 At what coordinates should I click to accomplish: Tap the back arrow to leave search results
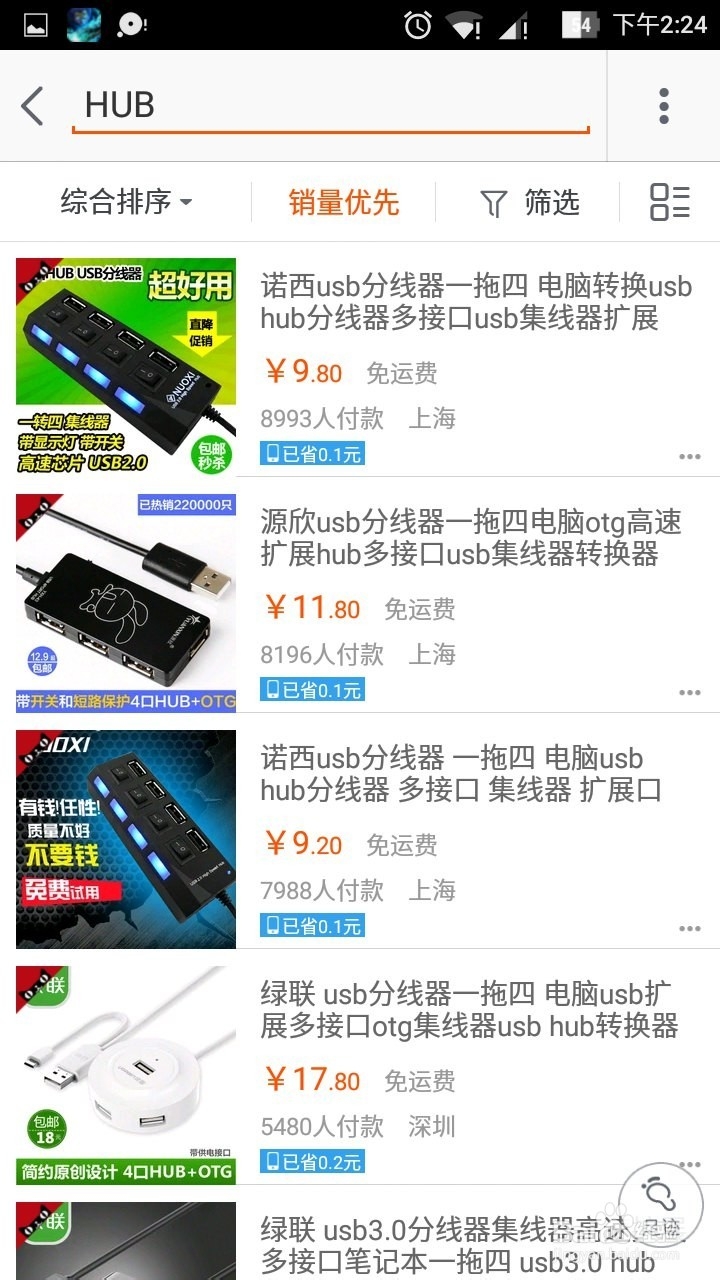pos(32,105)
